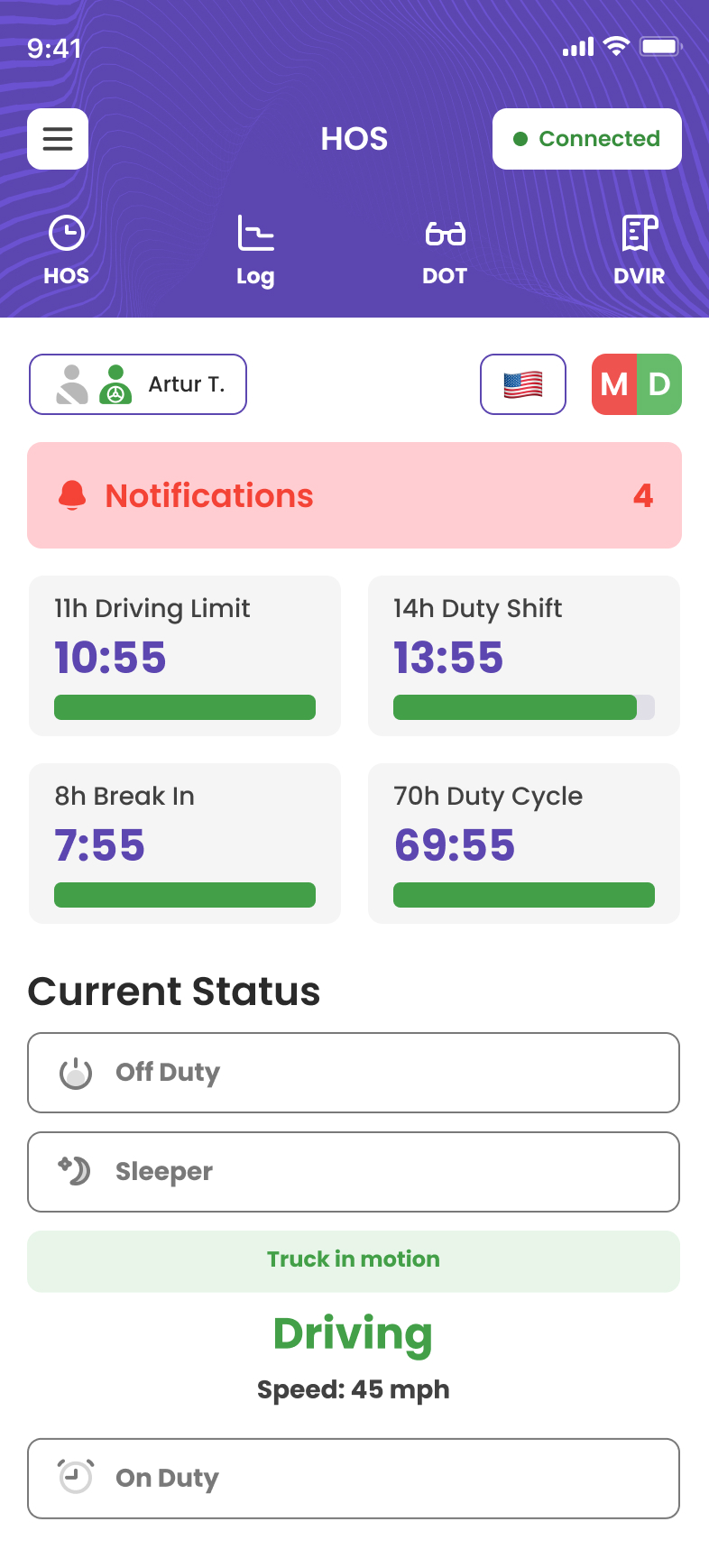Select the DOT inspection glasses icon
709x1568 pixels.
pos(444,233)
